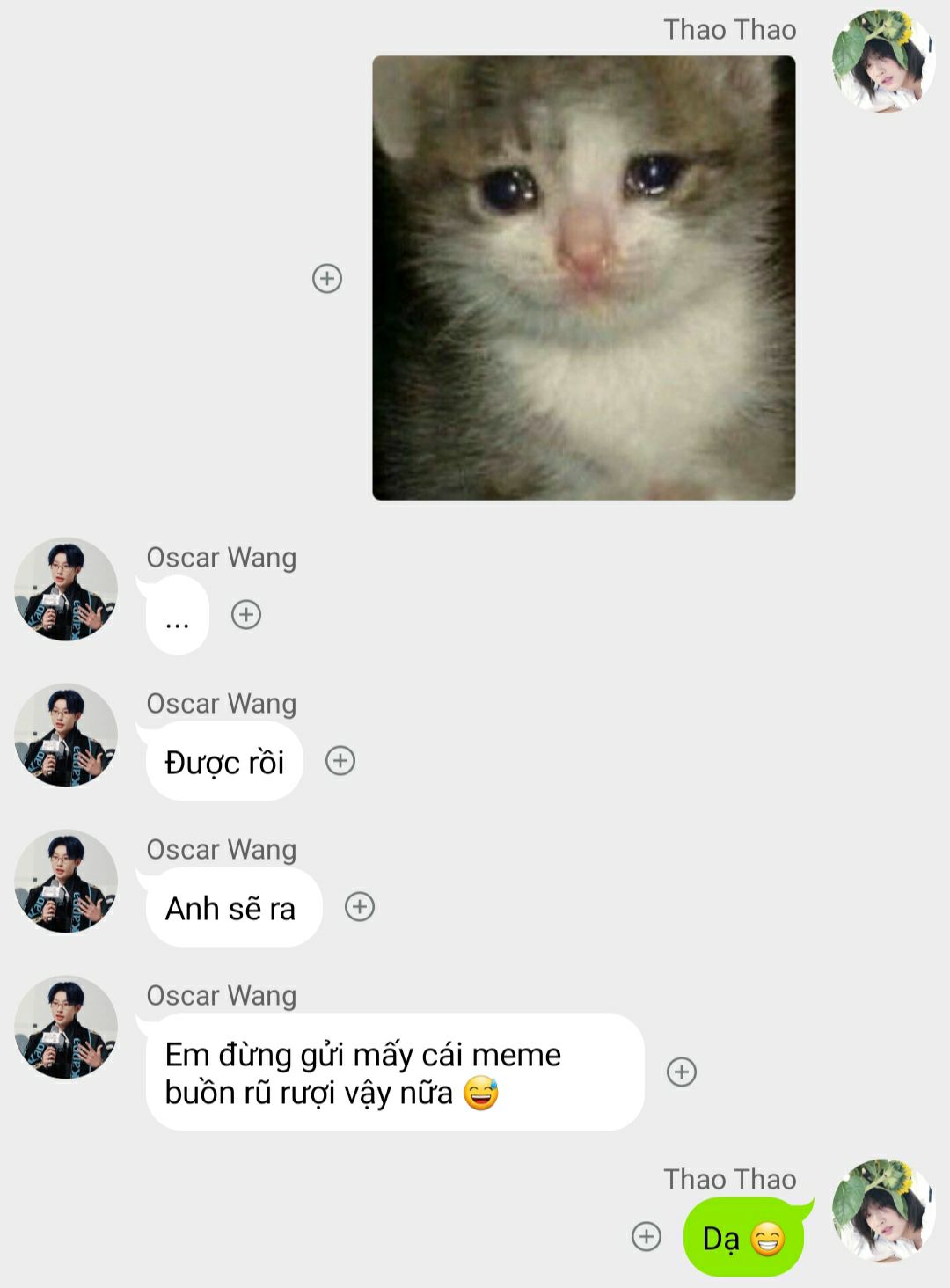Open Oscar Wang's avatar next to "Được rồi"
This screenshot has width=950, height=1288.
click(66, 735)
